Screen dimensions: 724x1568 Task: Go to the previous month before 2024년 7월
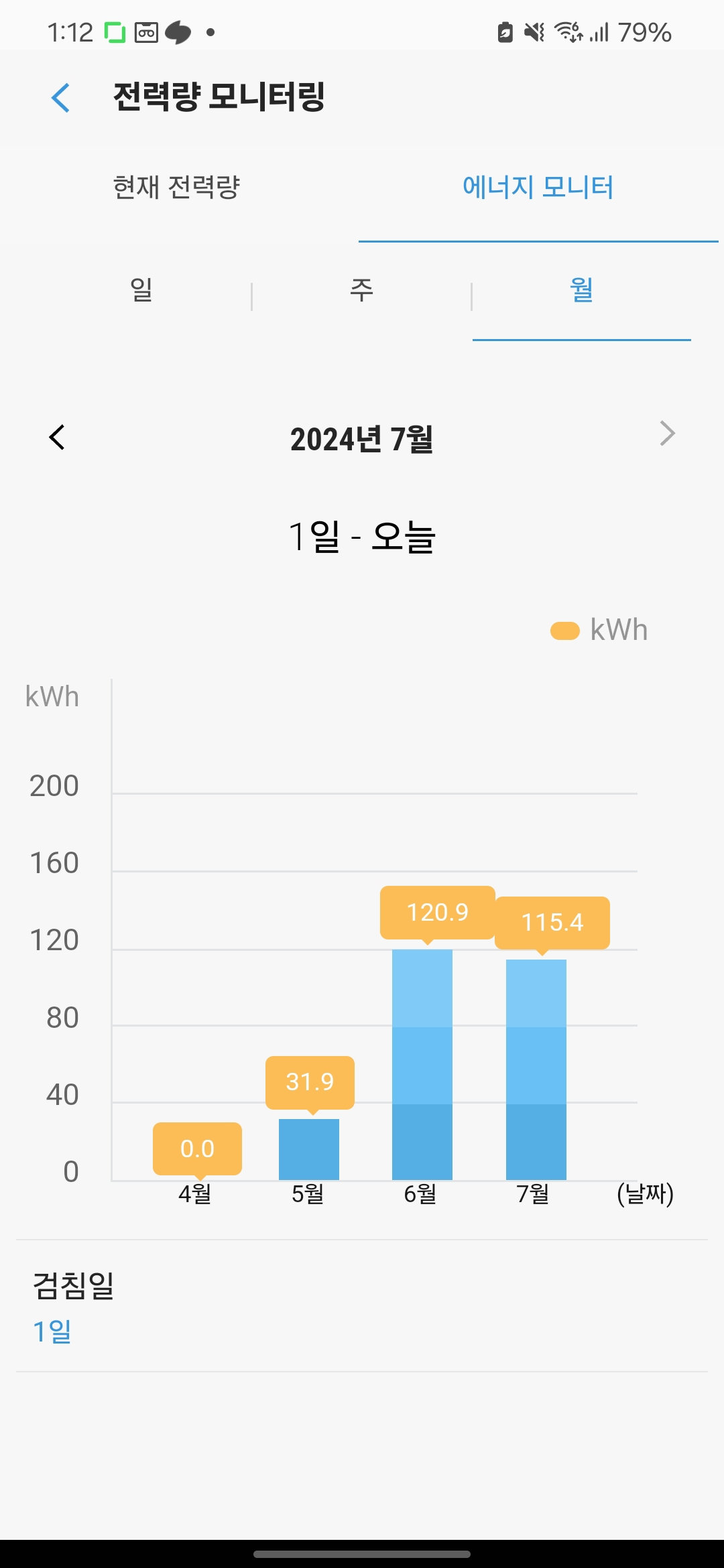point(58,438)
